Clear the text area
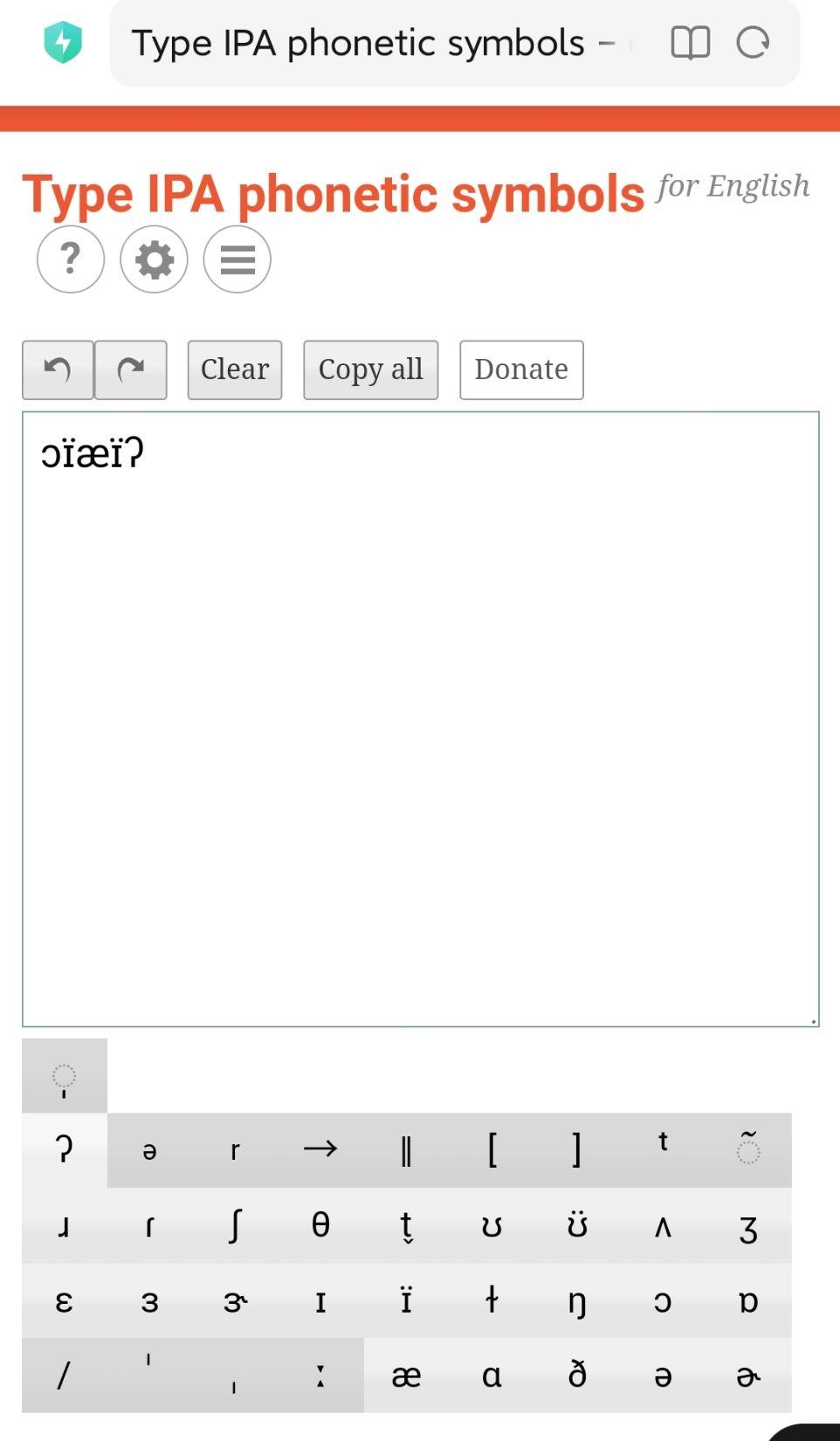This screenshot has height=1441, width=840. coord(235,369)
